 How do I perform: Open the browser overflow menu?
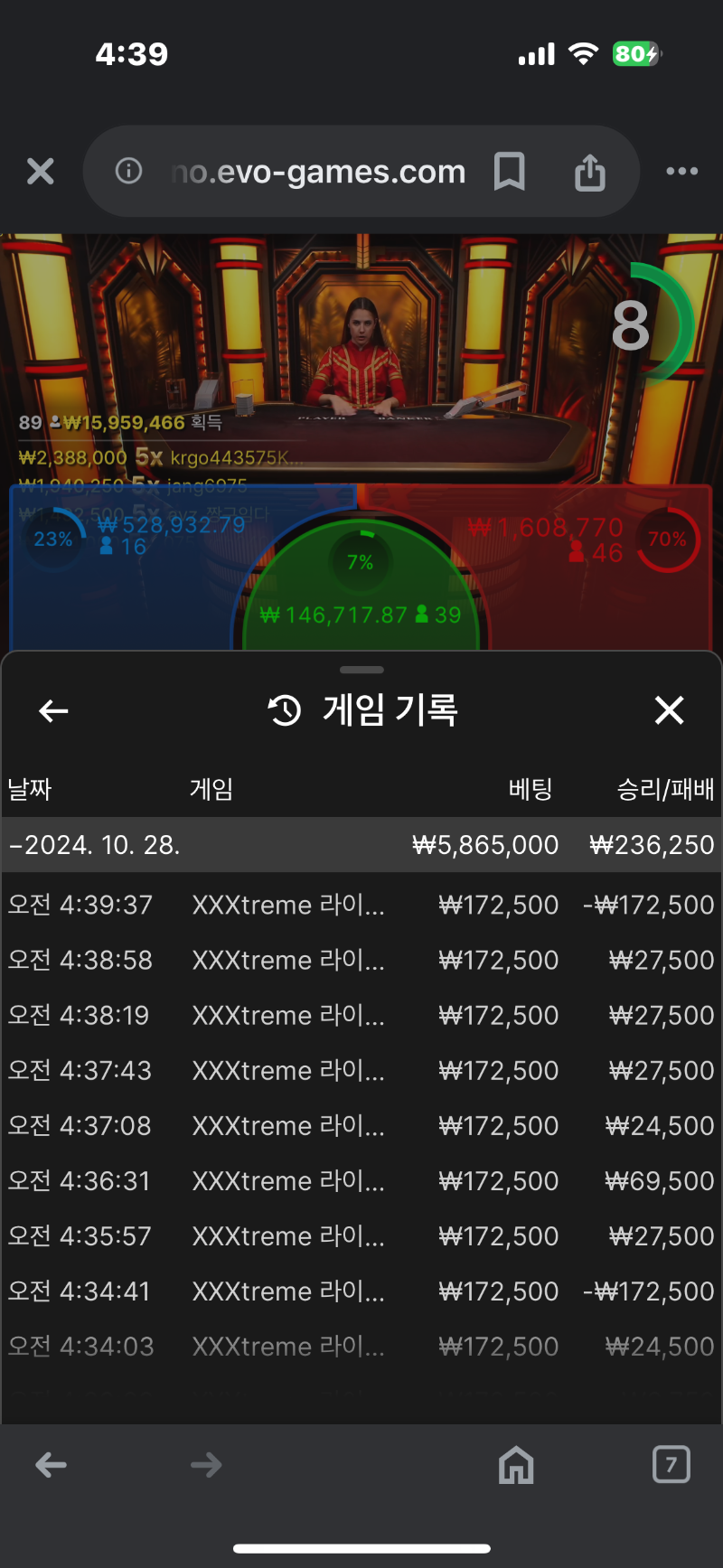point(681,171)
